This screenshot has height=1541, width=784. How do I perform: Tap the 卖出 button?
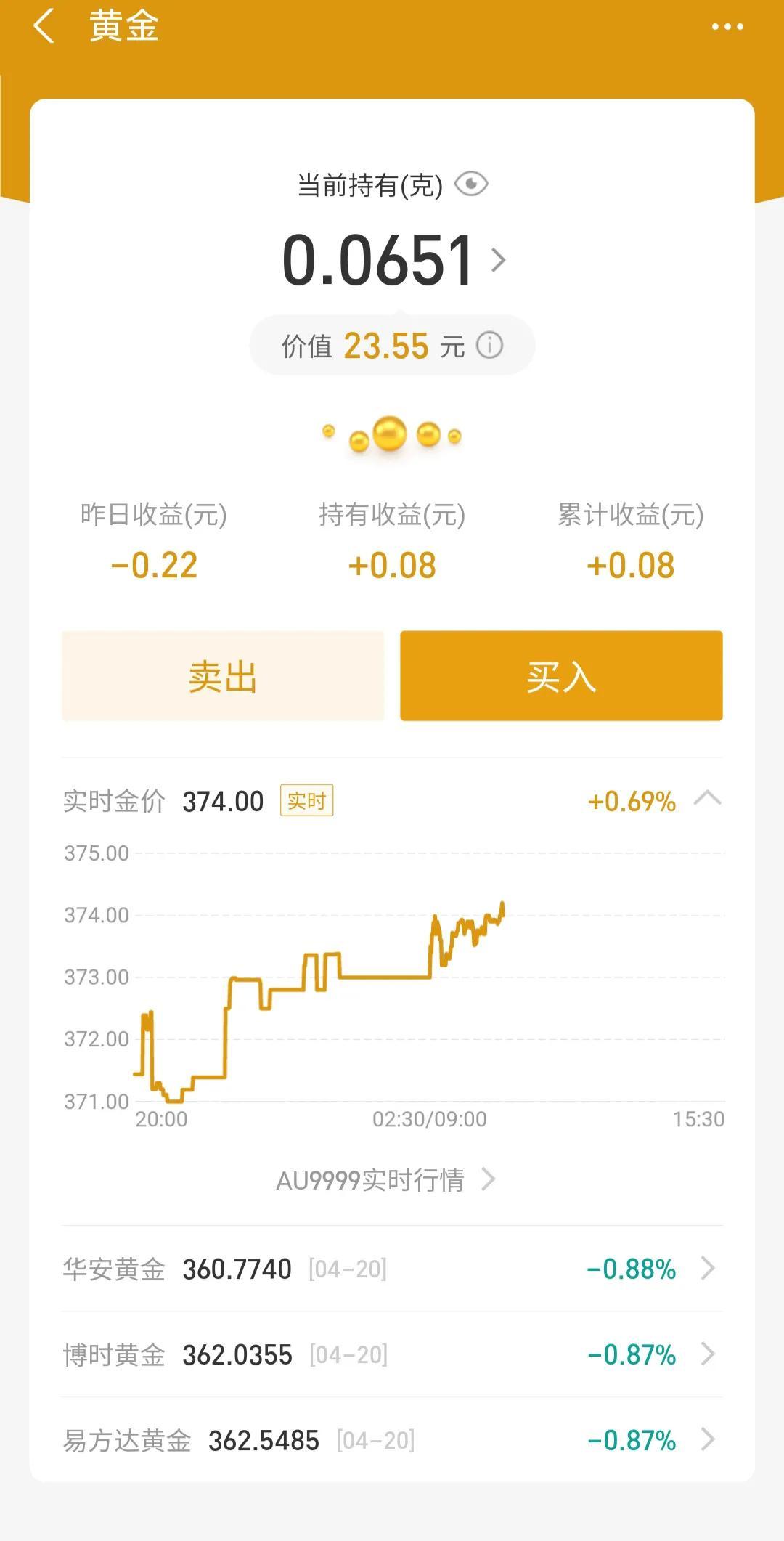[223, 676]
